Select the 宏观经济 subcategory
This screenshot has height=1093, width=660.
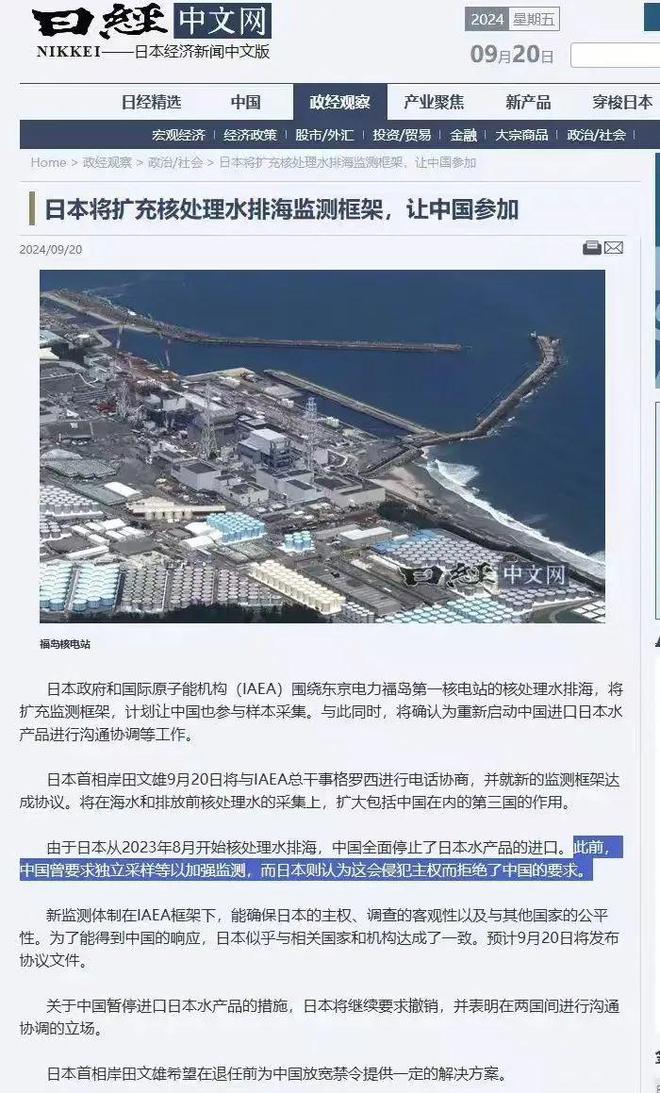(178, 135)
